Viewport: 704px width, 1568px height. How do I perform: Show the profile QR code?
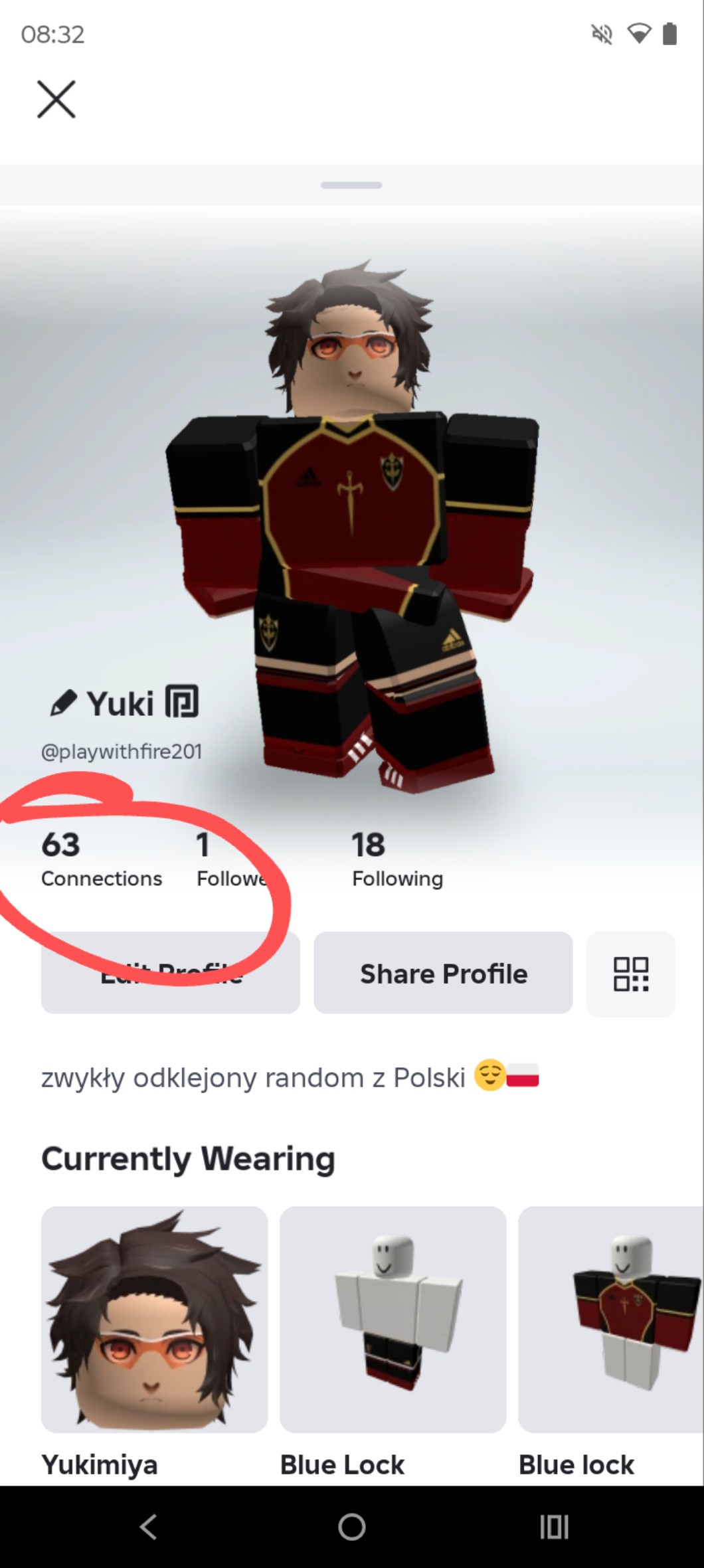click(x=631, y=974)
